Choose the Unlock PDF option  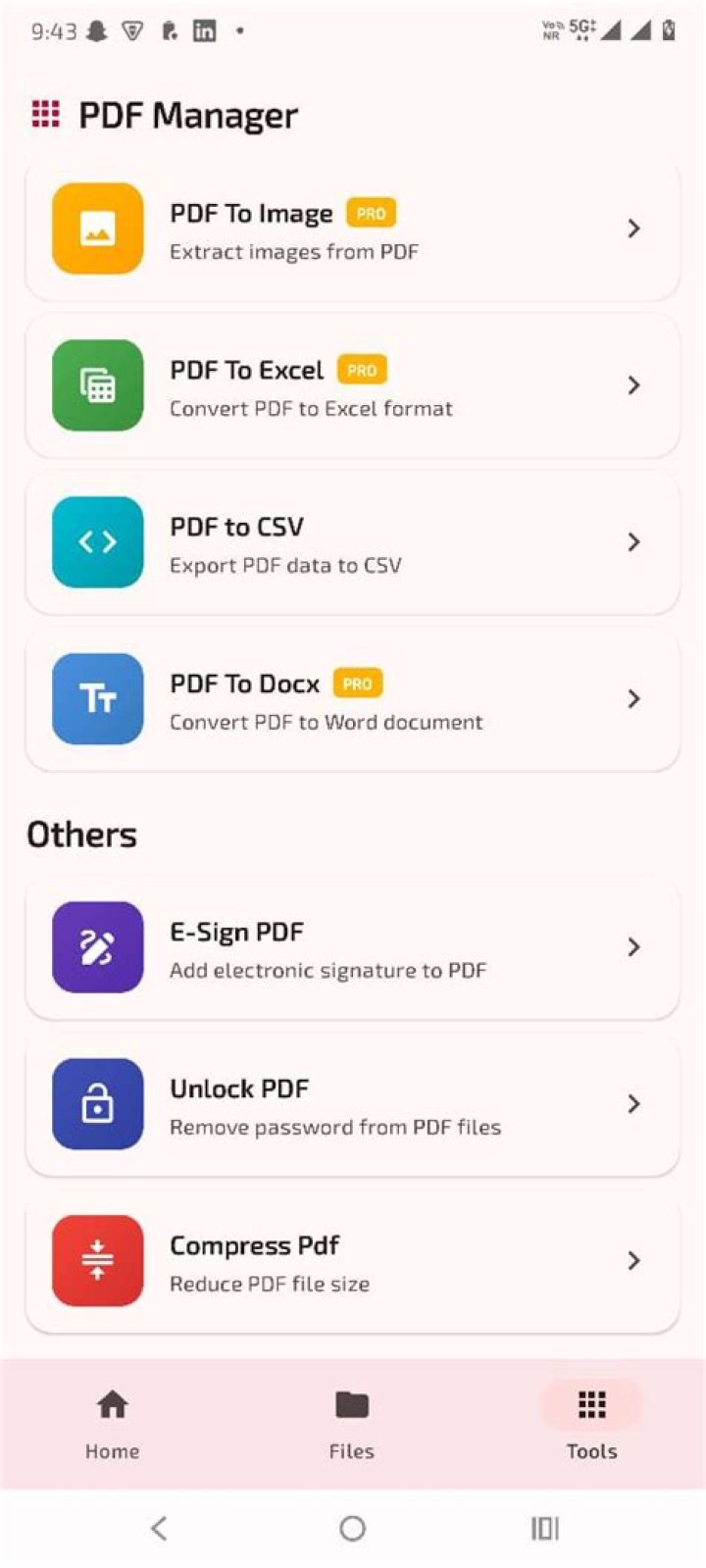[352, 1104]
